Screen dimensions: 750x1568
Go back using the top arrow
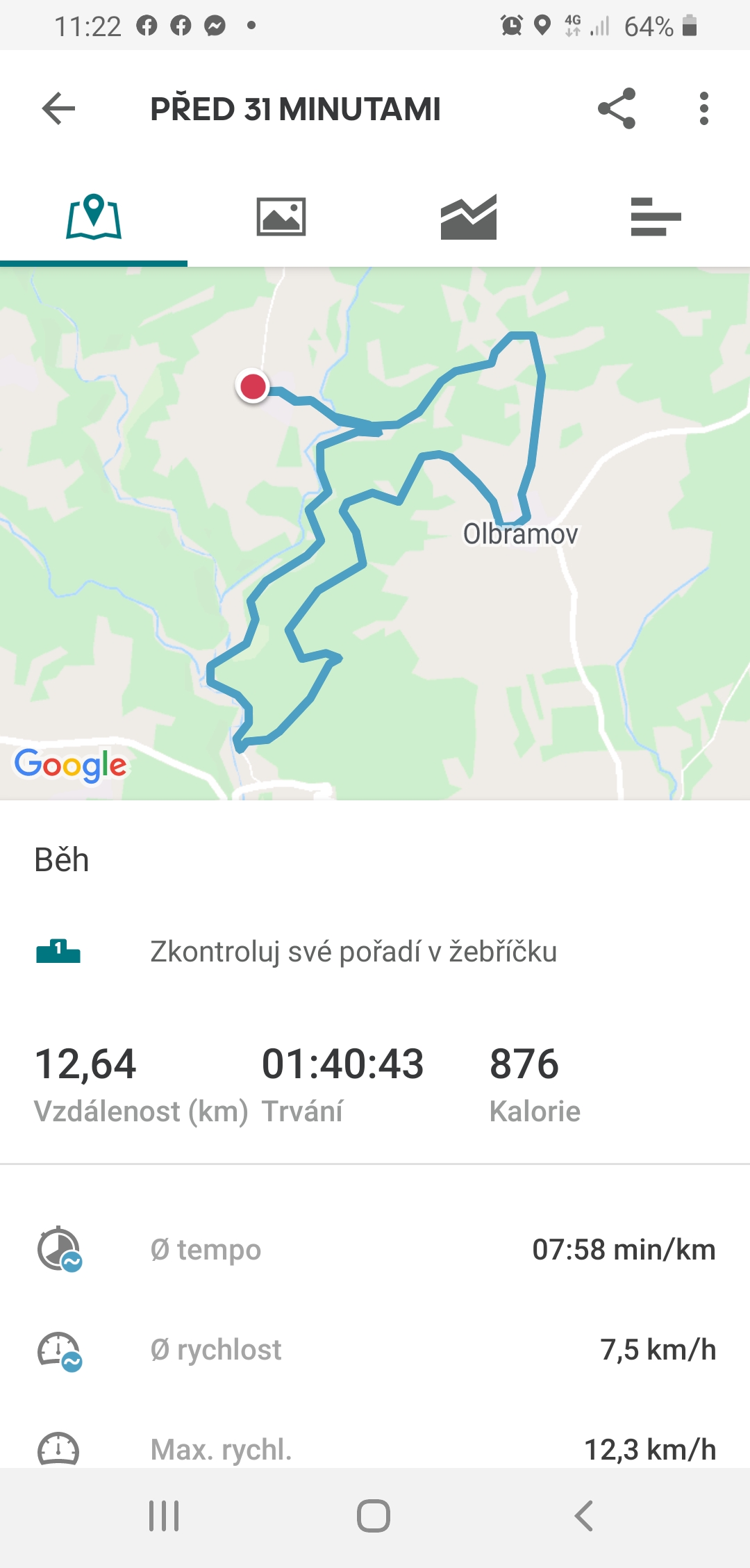coord(58,109)
